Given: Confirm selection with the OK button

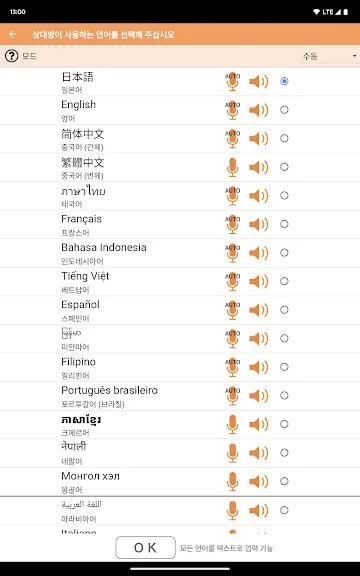Looking at the screenshot, I should (x=145, y=547).
